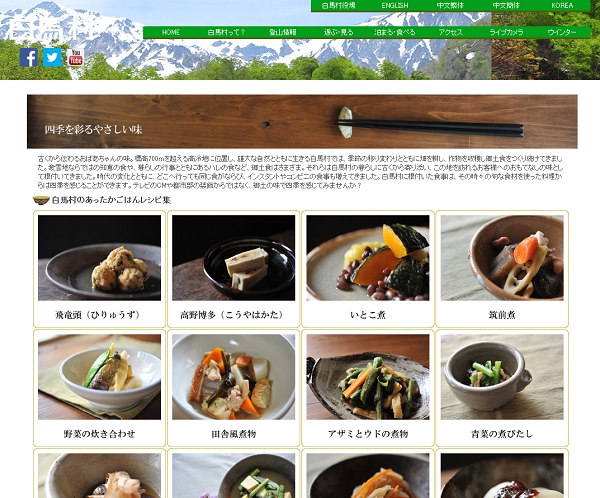The height and width of the screenshot is (498, 600).
Task: Open the ウインター menu item
Action: 563,32
